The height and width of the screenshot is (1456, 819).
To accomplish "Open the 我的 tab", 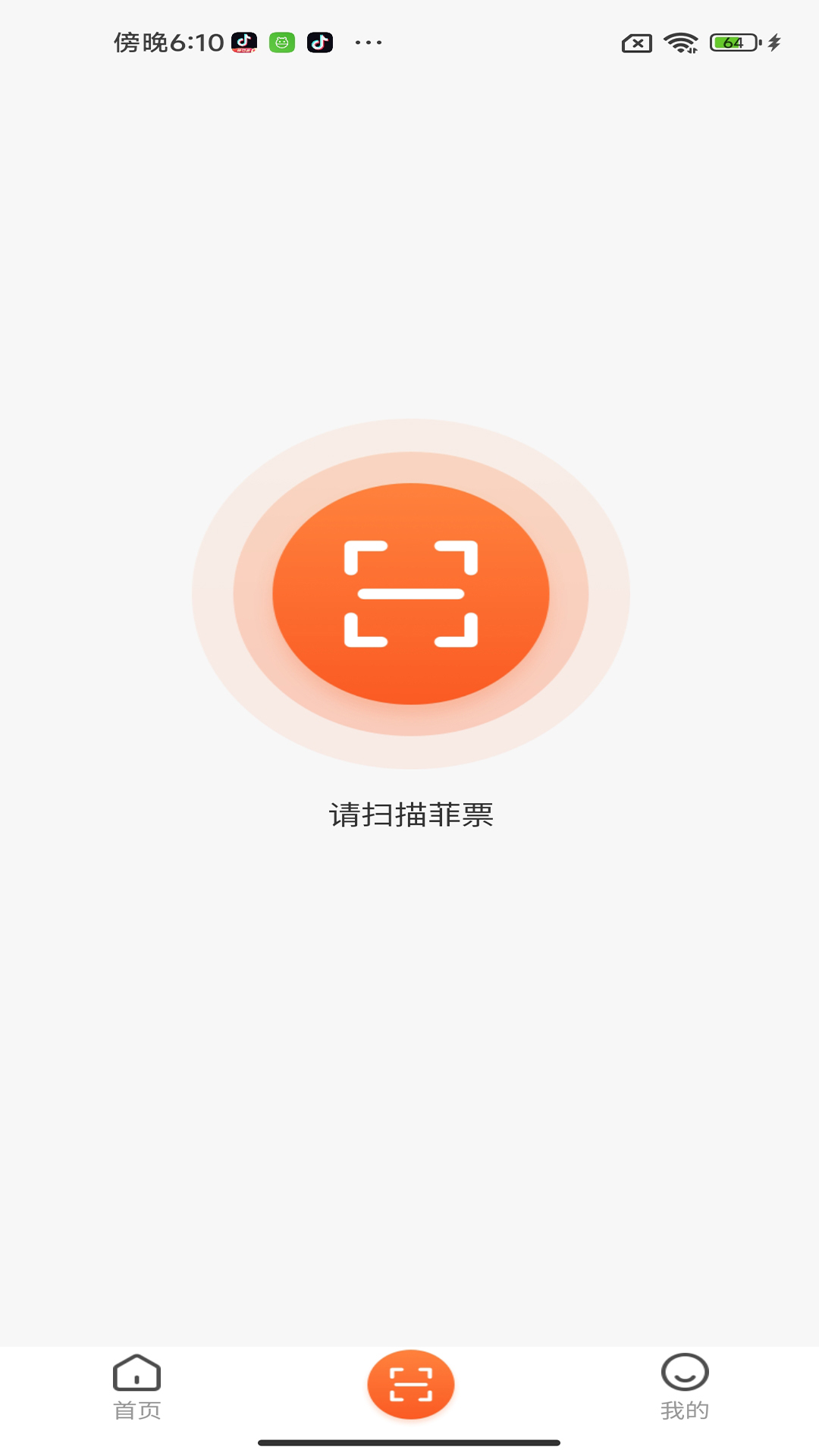I will (x=684, y=1387).
